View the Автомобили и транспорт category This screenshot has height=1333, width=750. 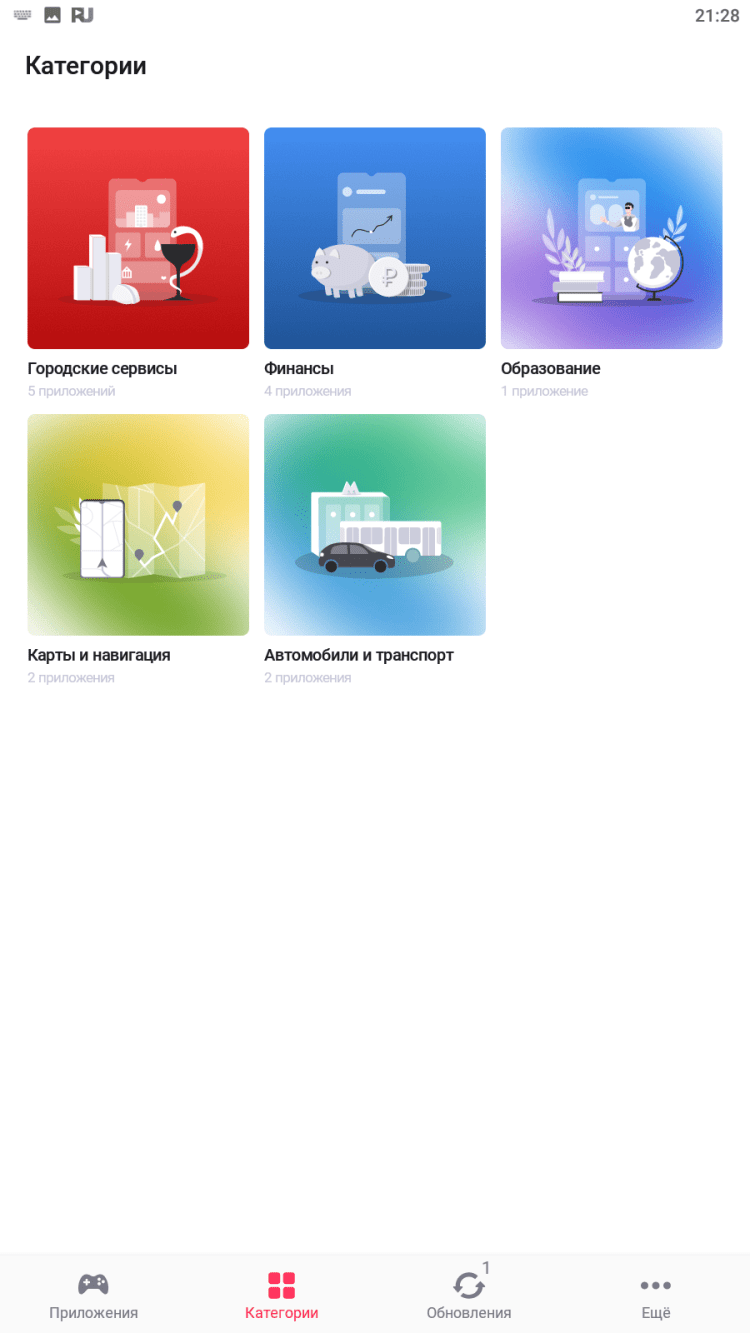(x=374, y=524)
